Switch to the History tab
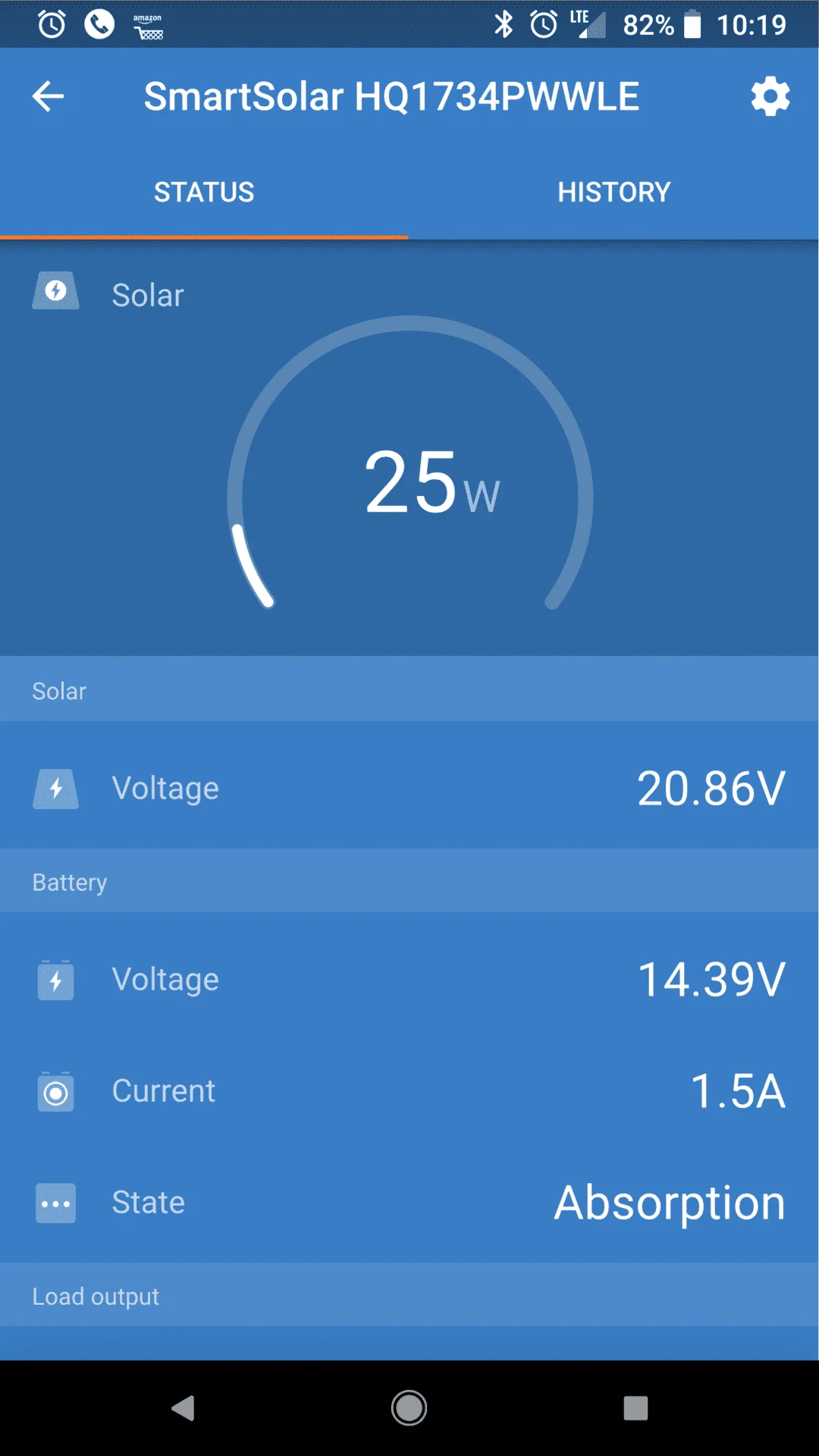 pos(613,193)
